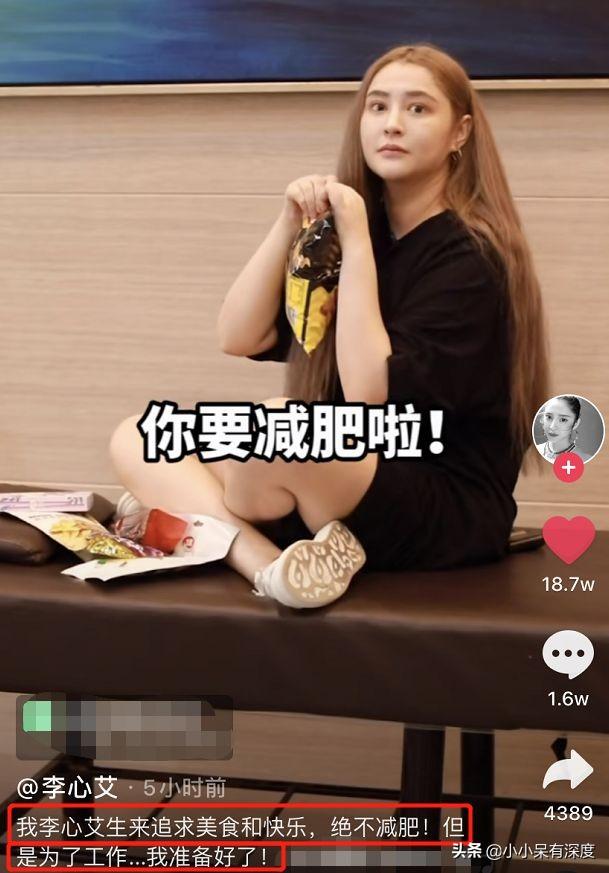Open the comments with 1.6w replies
The height and width of the screenshot is (873, 609).
click(x=568, y=656)
